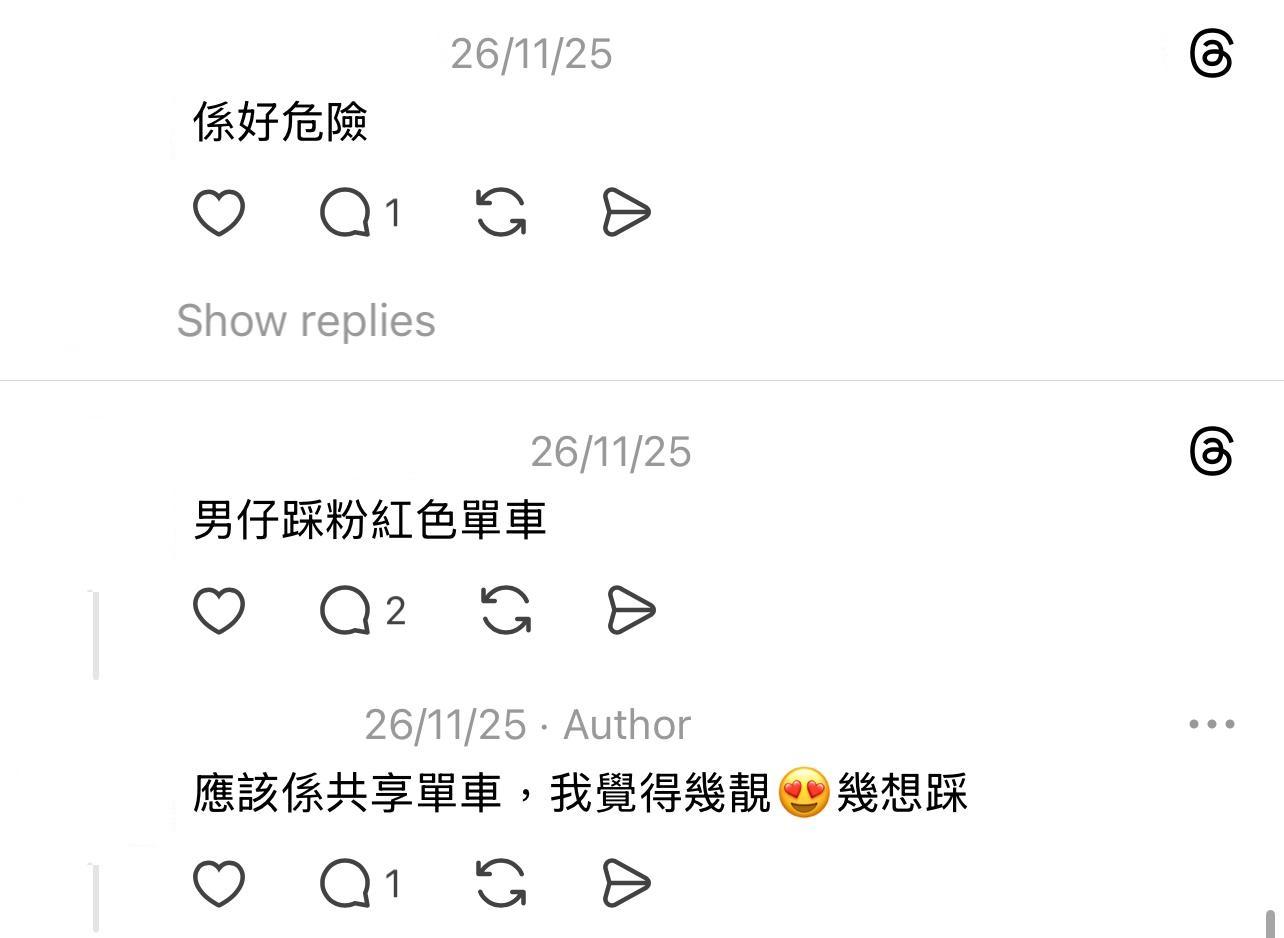Viewport: 1284px width, 938px height.
Task: Repost the Author's reply 應該係共享單車
Action: pos(501,883)
